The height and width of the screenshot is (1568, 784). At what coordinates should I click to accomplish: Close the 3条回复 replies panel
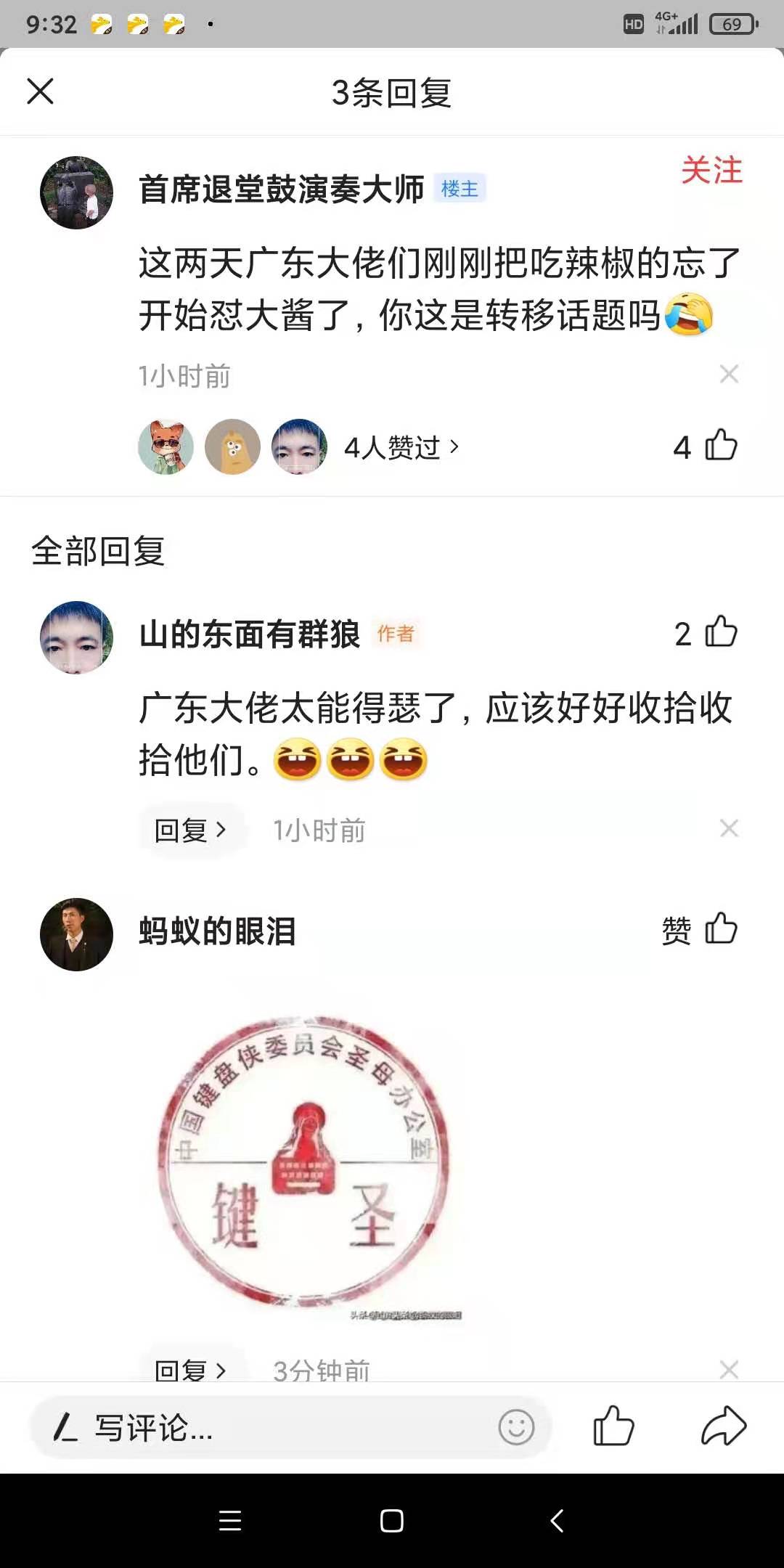41,92
